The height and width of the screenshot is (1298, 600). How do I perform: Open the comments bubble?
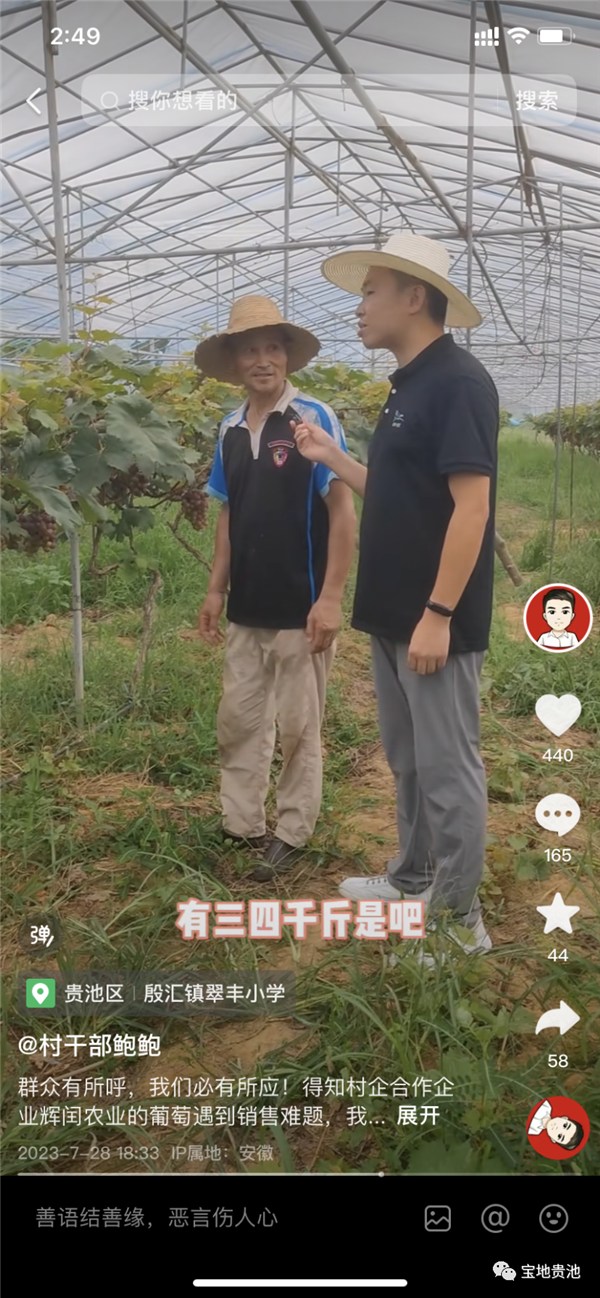(557, 816)
